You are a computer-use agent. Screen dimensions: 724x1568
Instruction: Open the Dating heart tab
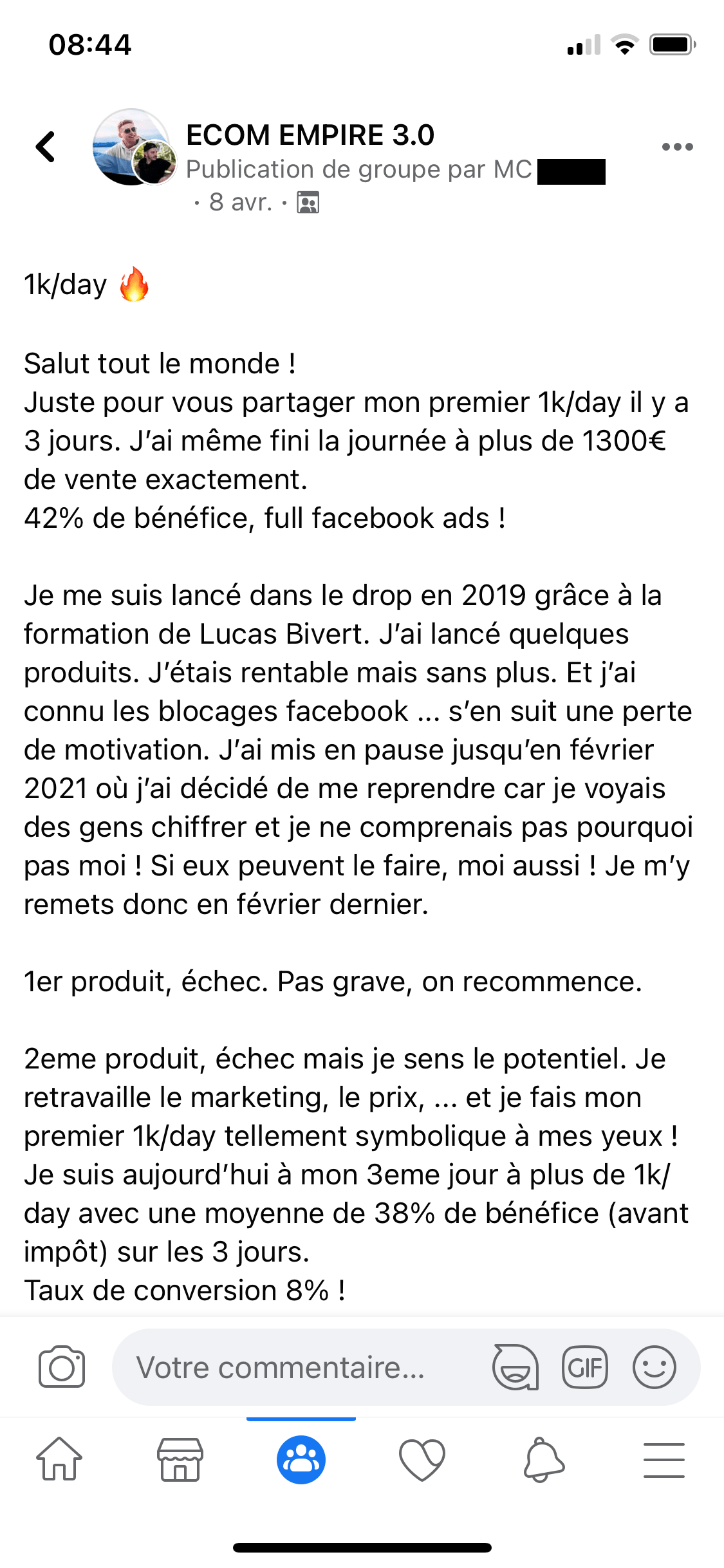422,1459
